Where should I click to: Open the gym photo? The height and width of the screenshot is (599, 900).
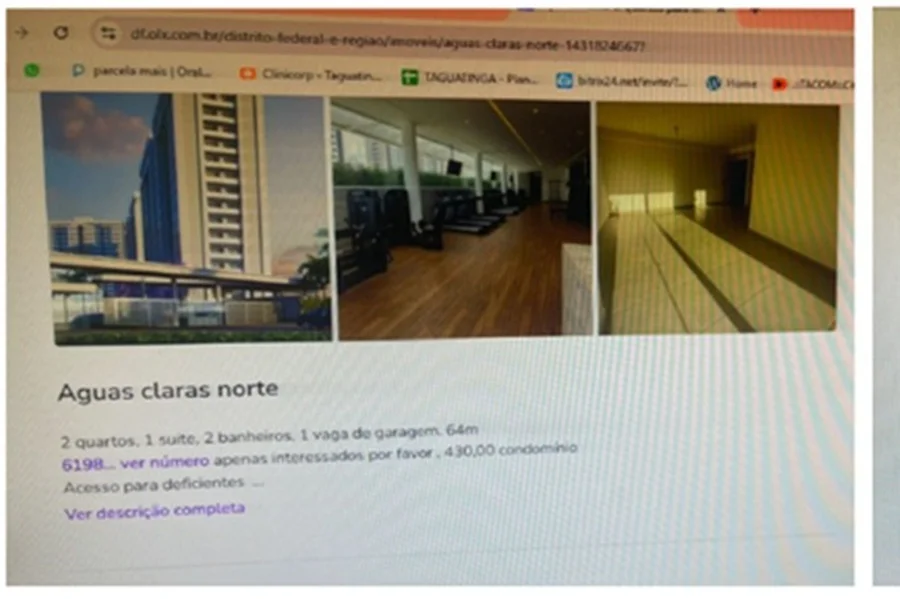coord(463,218)
